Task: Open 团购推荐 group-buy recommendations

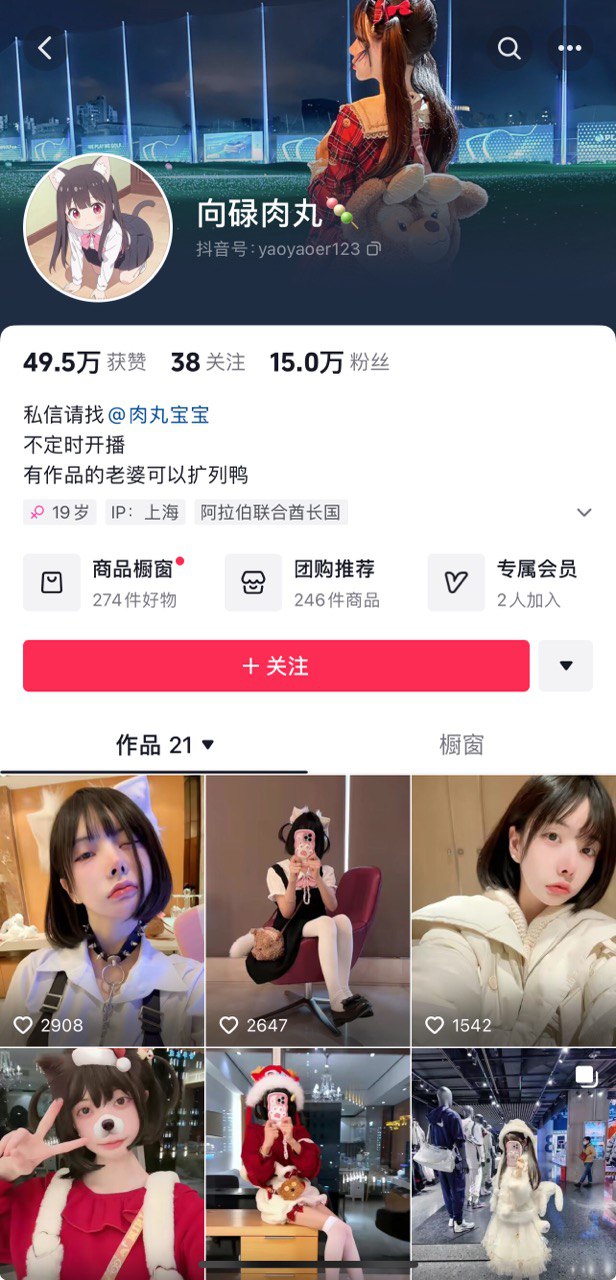Action: coord(306,583)
